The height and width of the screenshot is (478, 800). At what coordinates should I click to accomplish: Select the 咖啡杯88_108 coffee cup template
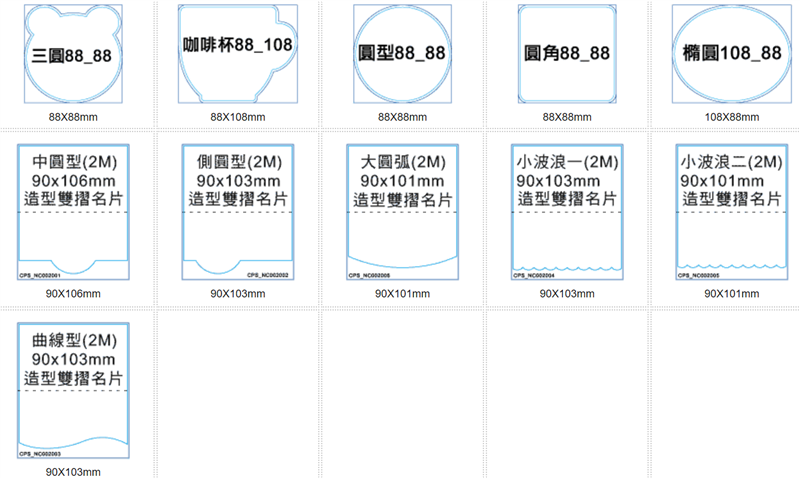[238, 54]
